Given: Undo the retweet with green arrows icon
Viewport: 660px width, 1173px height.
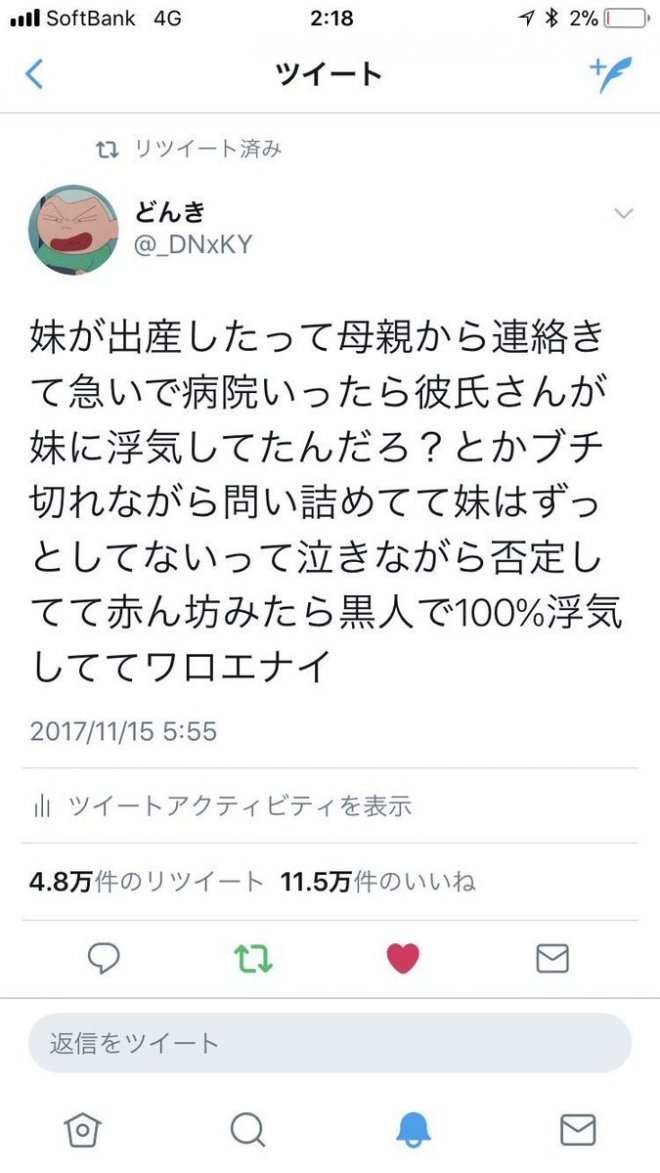Looking at the screenshot, I should 252,958.
